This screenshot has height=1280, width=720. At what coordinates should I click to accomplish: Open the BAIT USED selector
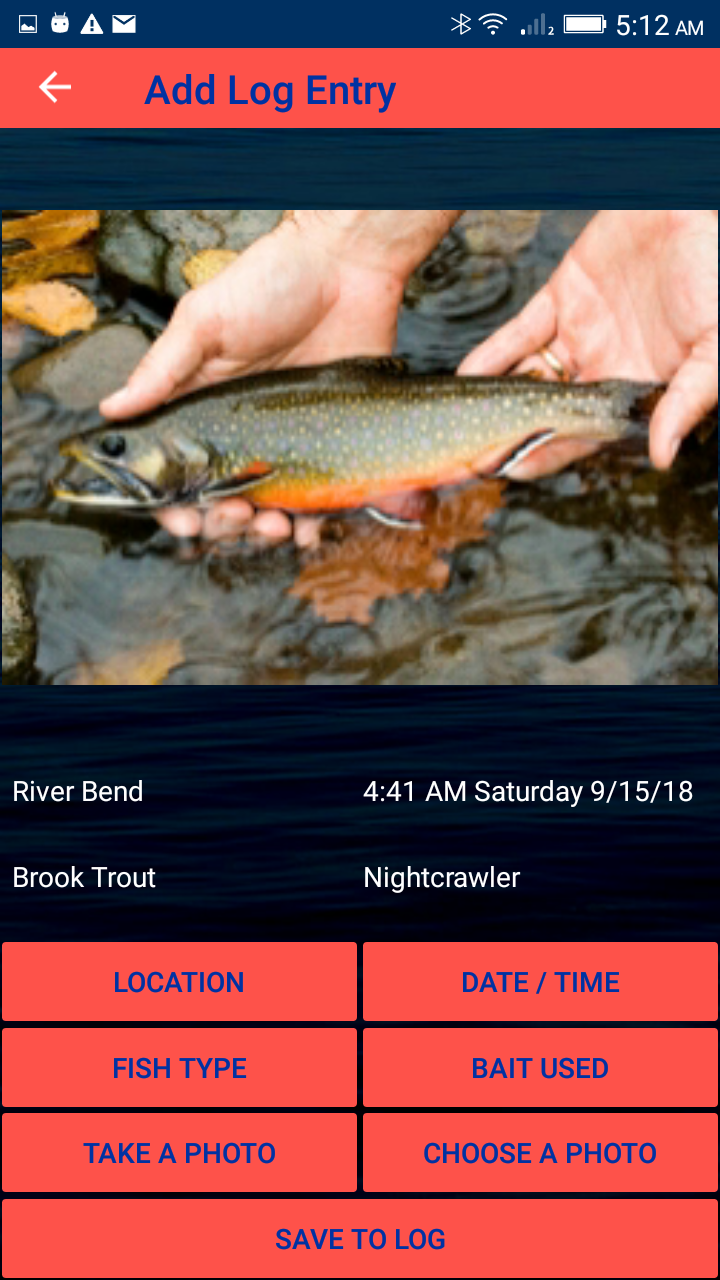(x=539, y=1067)
